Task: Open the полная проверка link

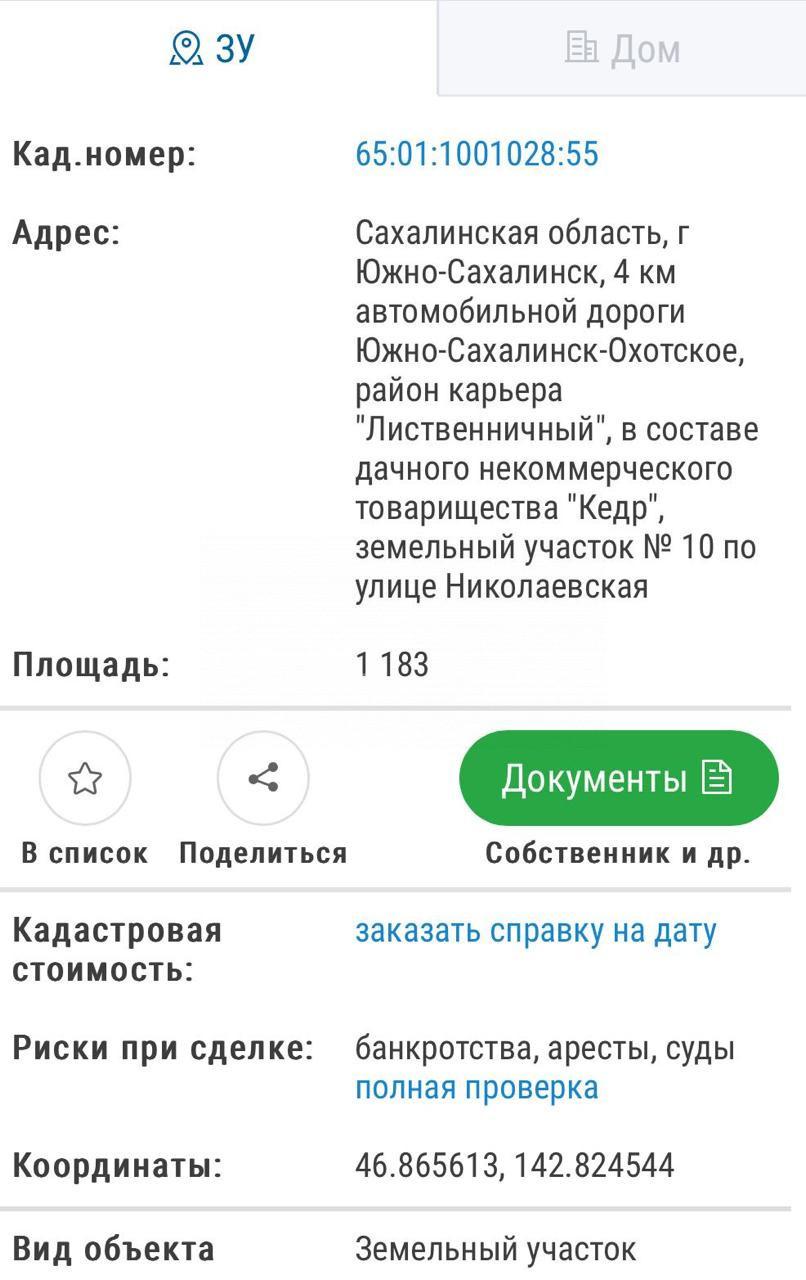Action: [x=477, y=1088]
